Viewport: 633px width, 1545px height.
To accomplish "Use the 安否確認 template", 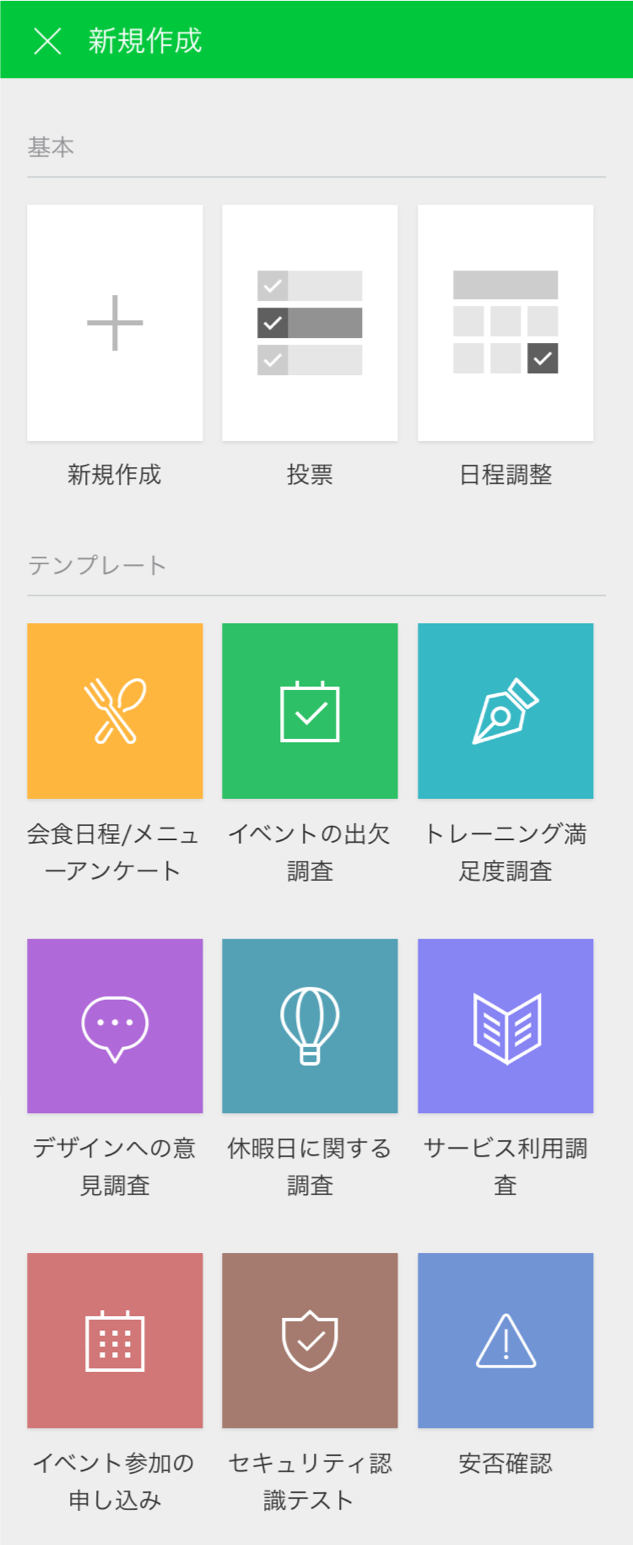I will pos(505,1340).
